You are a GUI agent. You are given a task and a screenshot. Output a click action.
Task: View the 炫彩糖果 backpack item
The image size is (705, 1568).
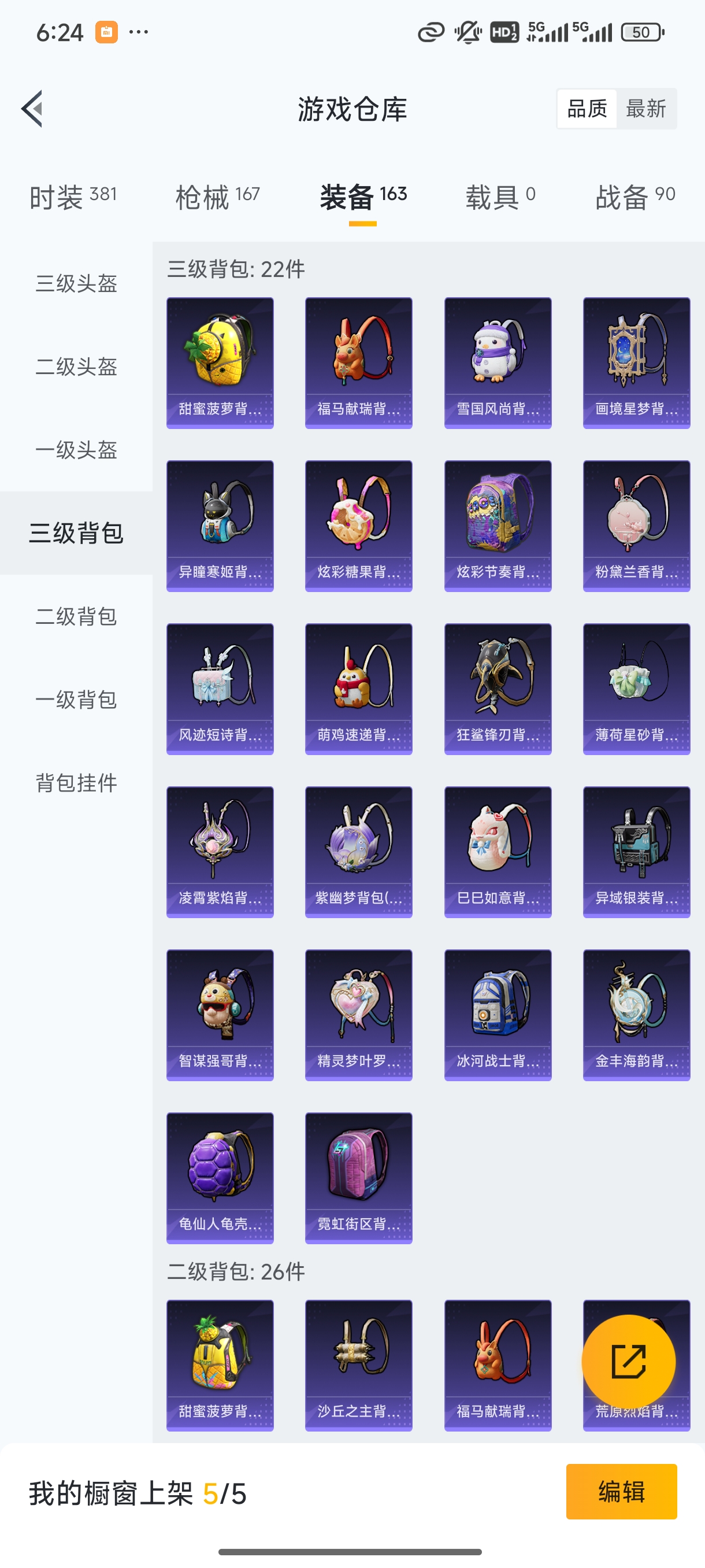coord(358,526)
